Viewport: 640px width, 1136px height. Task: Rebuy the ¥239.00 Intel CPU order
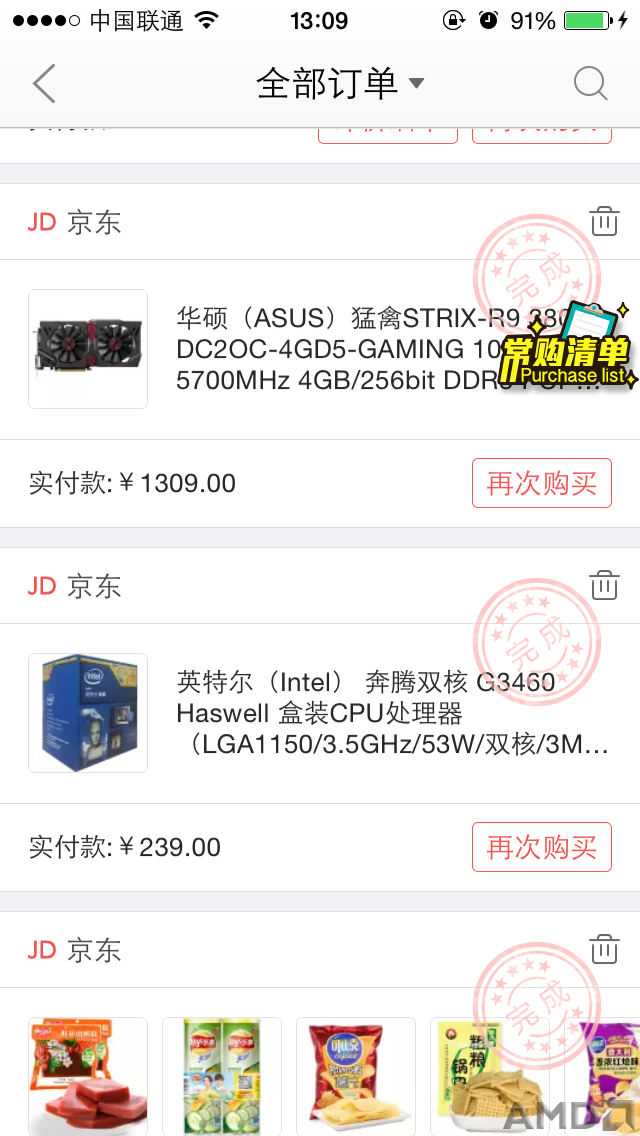tap(541, 848)
